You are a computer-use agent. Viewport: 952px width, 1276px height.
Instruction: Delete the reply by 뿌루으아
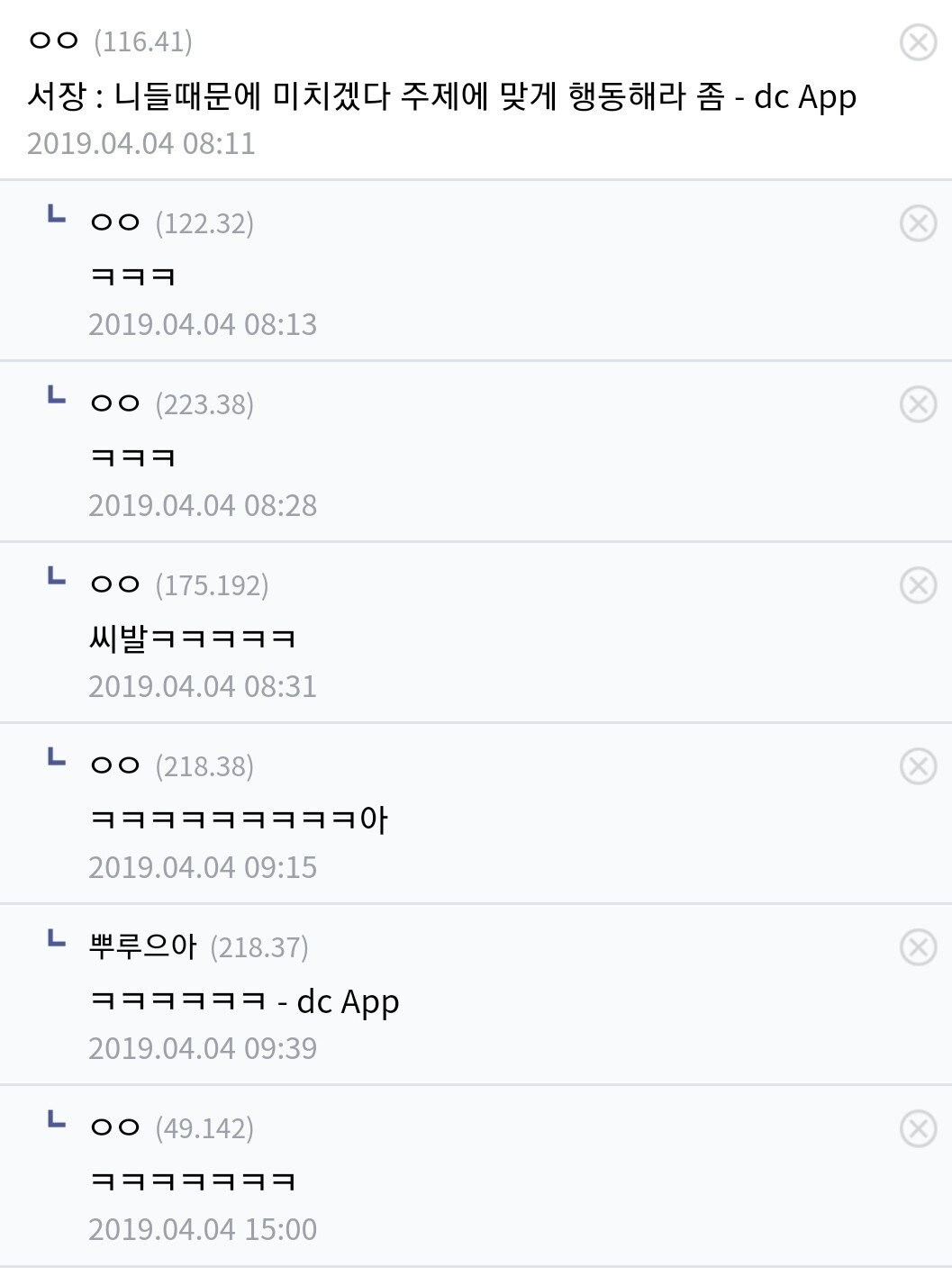[x=918, y=947]
